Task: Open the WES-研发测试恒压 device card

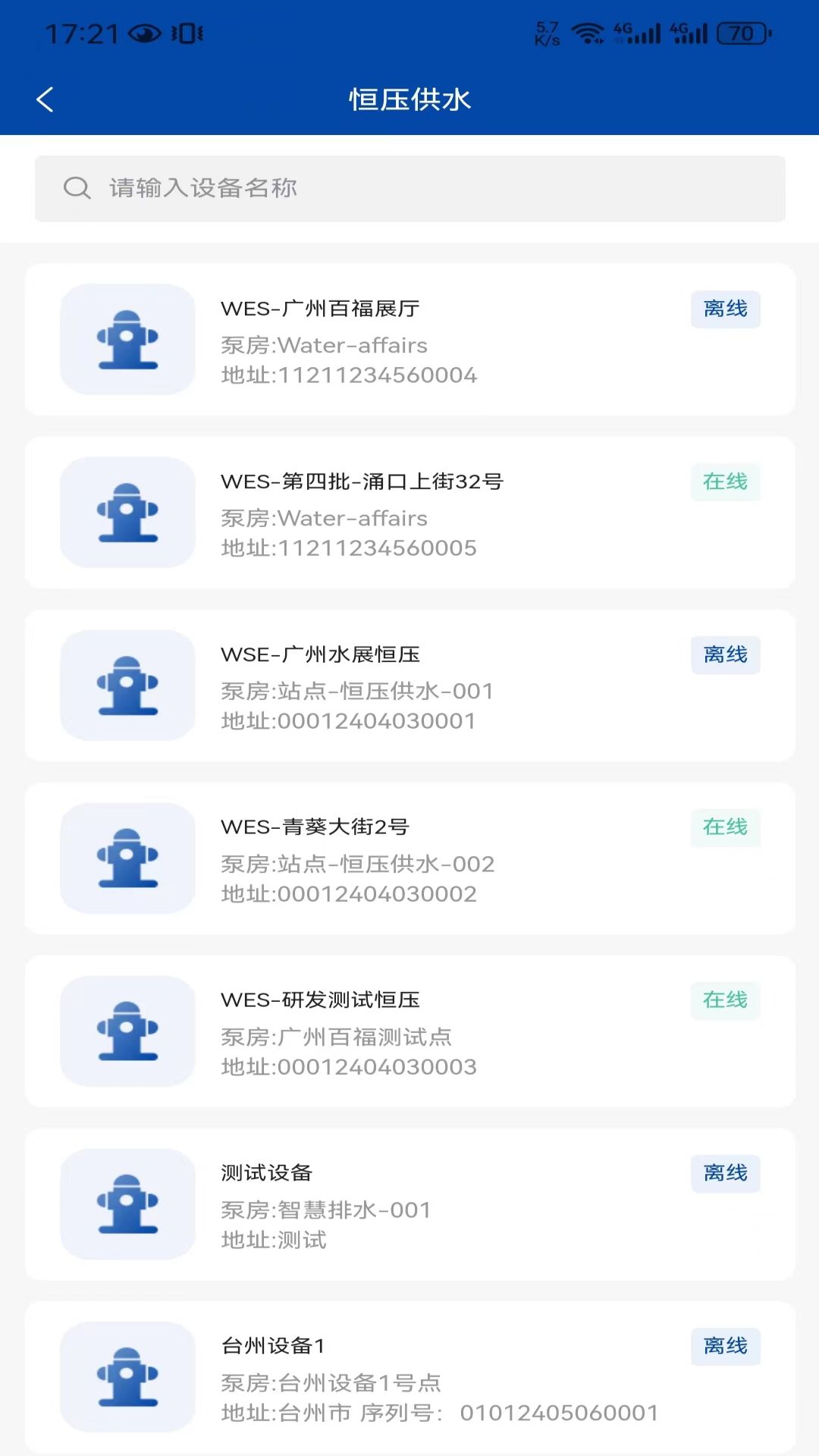Action: (x=409, y=1031)
